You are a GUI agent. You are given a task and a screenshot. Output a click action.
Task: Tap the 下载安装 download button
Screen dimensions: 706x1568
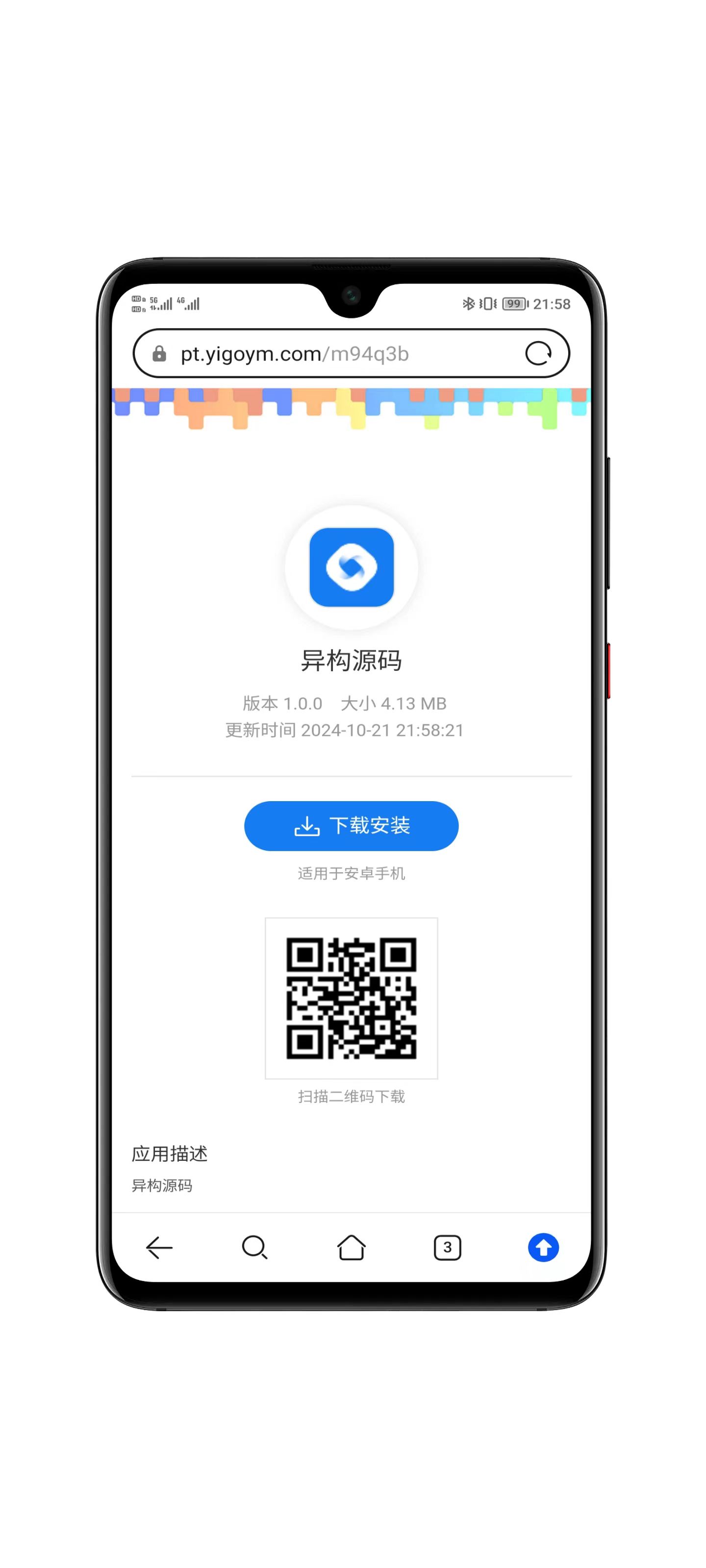click(x=352, y=826)
